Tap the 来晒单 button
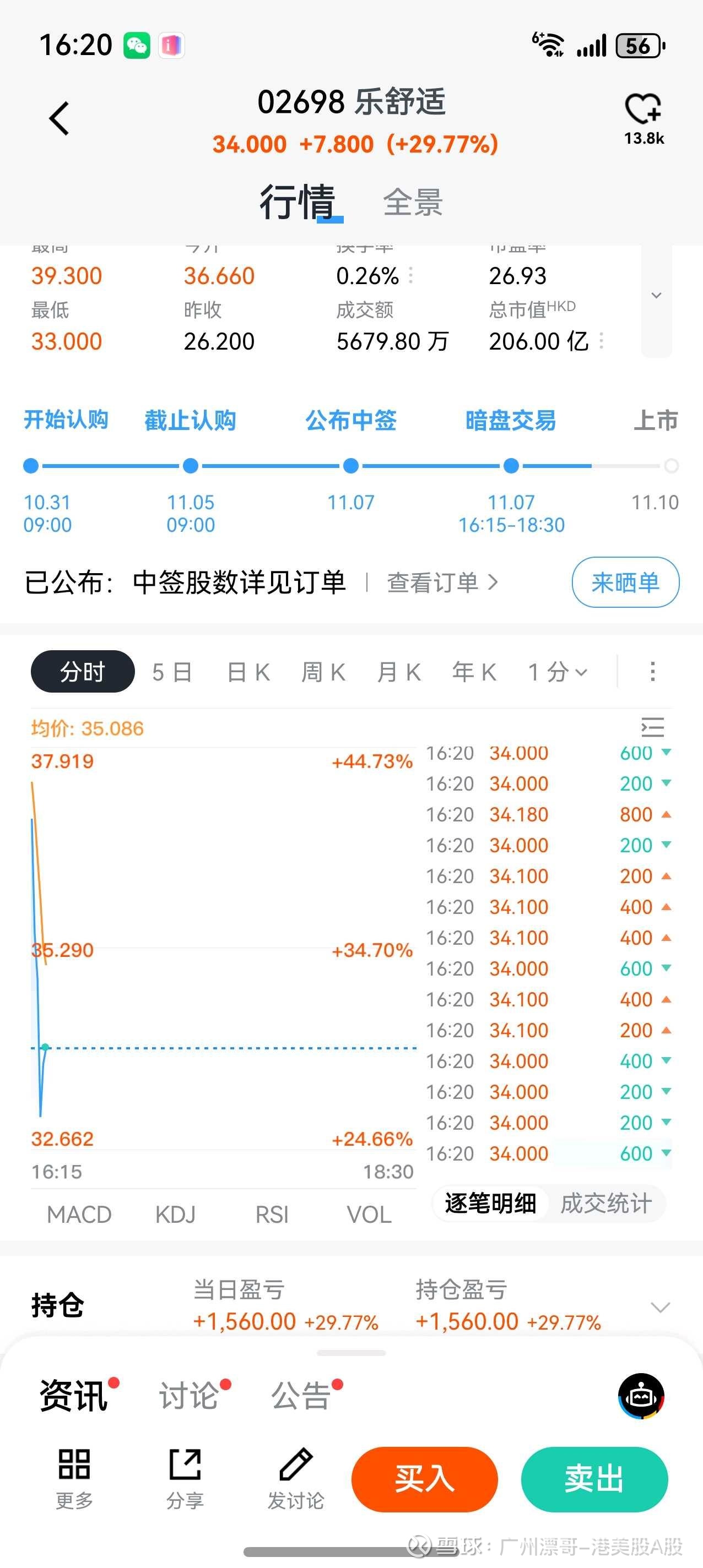The width and height of the screenshot is (703, 1568). click(626, 582)
